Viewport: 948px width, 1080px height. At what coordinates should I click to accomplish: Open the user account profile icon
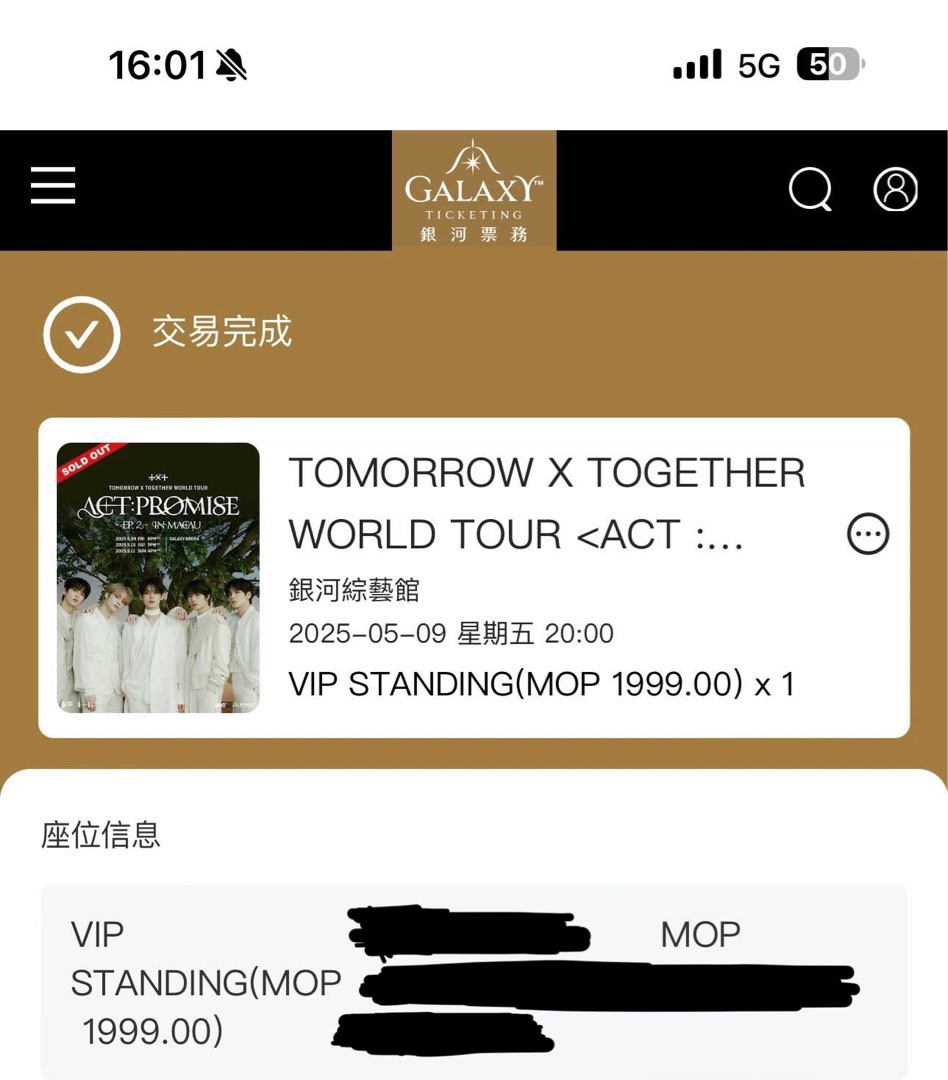click(x=895, y=190)
